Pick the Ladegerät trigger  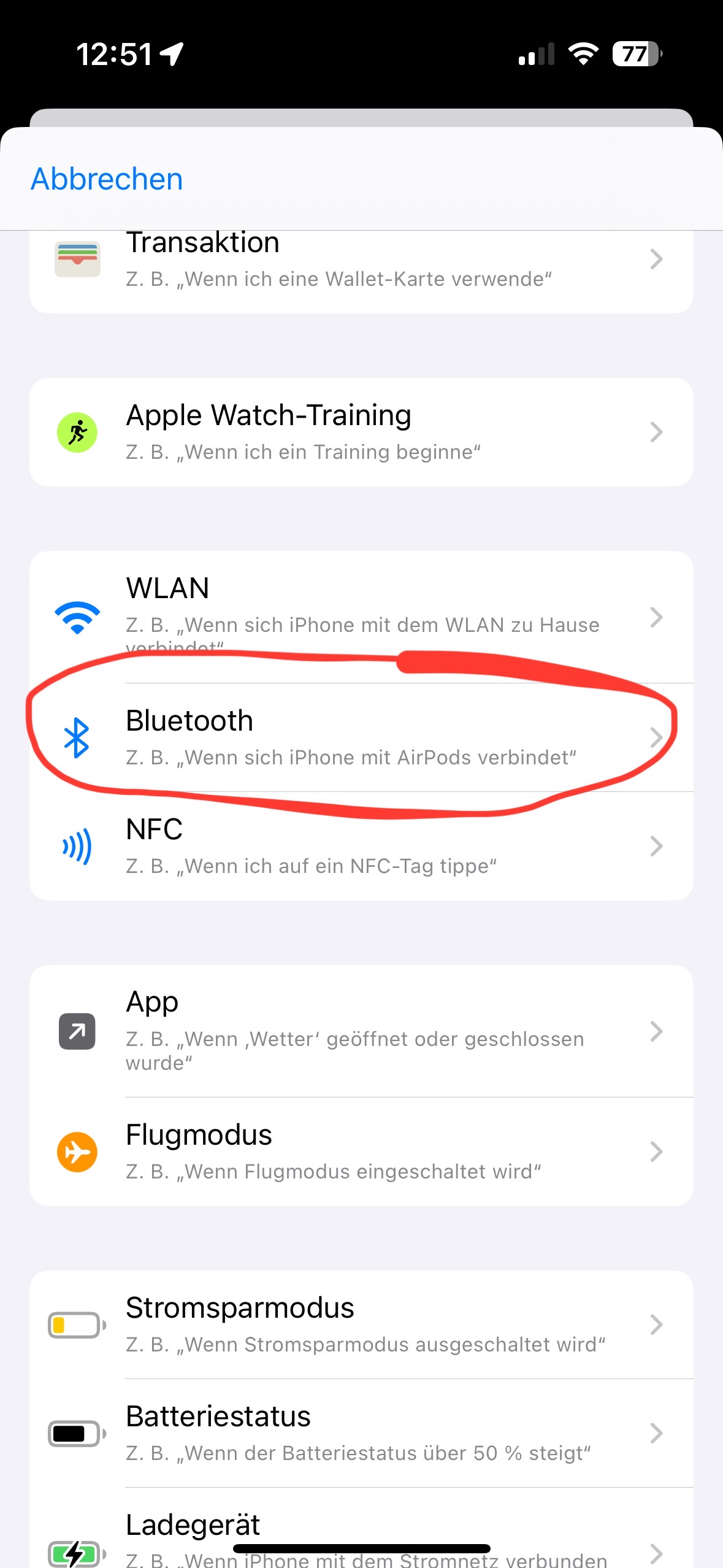click(361, 1528)
